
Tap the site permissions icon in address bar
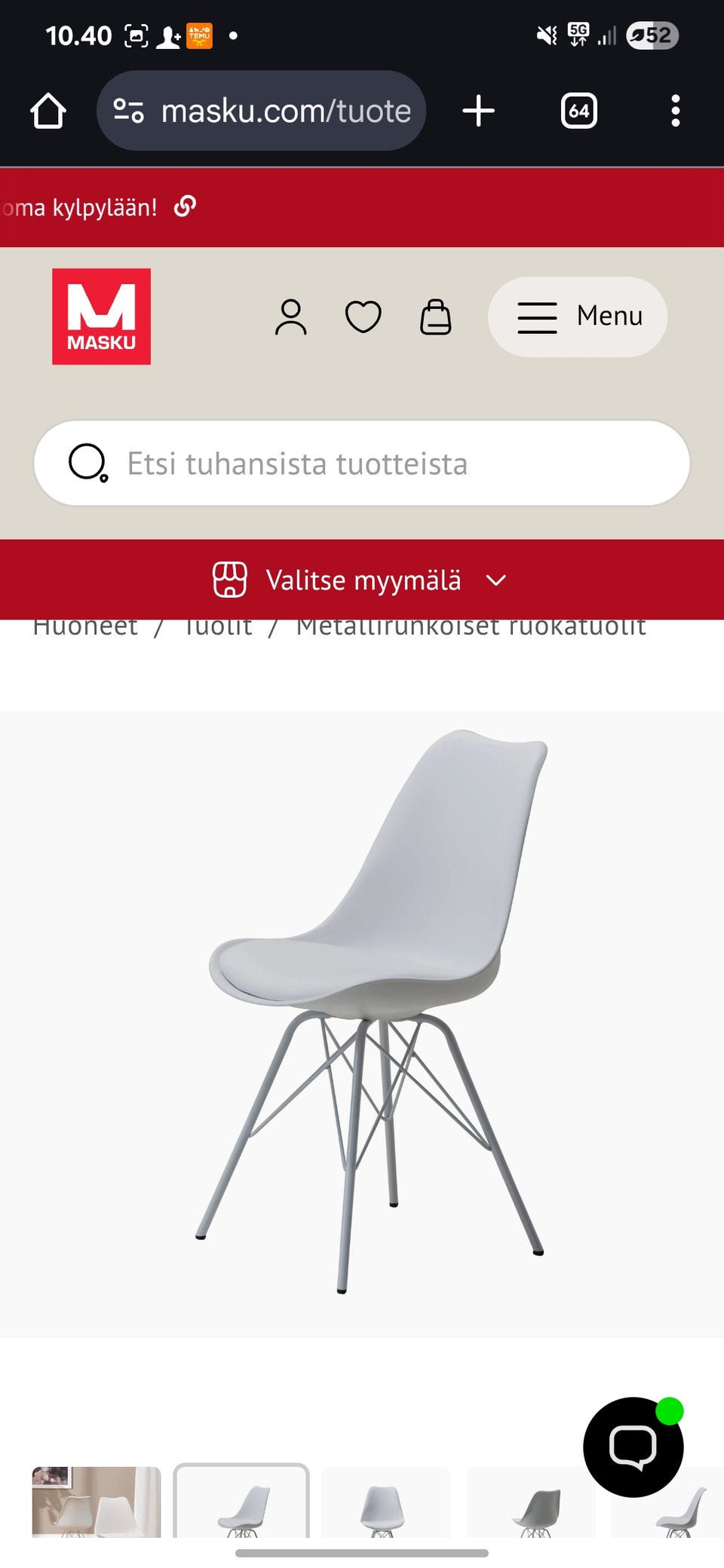pyautogui.click(x=128, y=110)
